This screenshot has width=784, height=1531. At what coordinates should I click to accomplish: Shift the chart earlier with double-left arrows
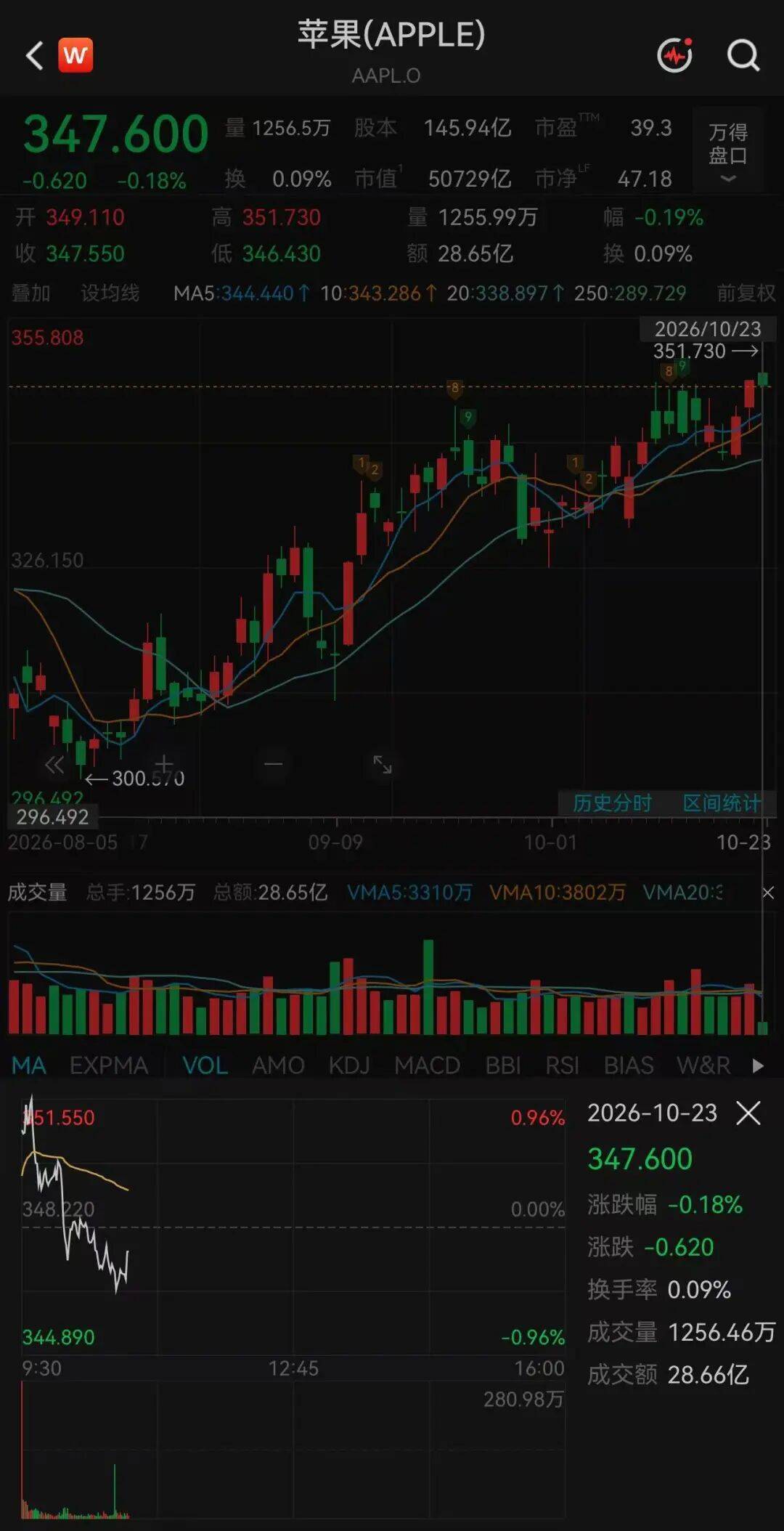tap(54, 764)
